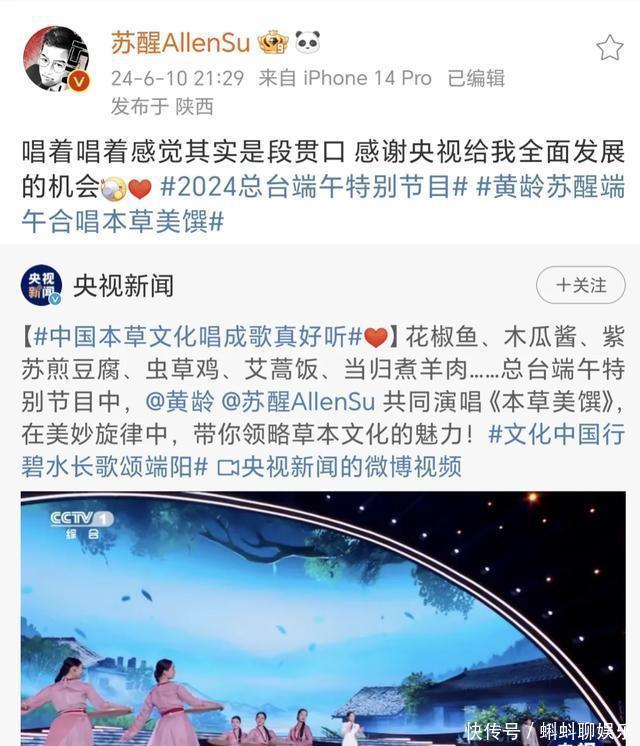
Task: Tap the star favorite icon
Action: (609, 47)
